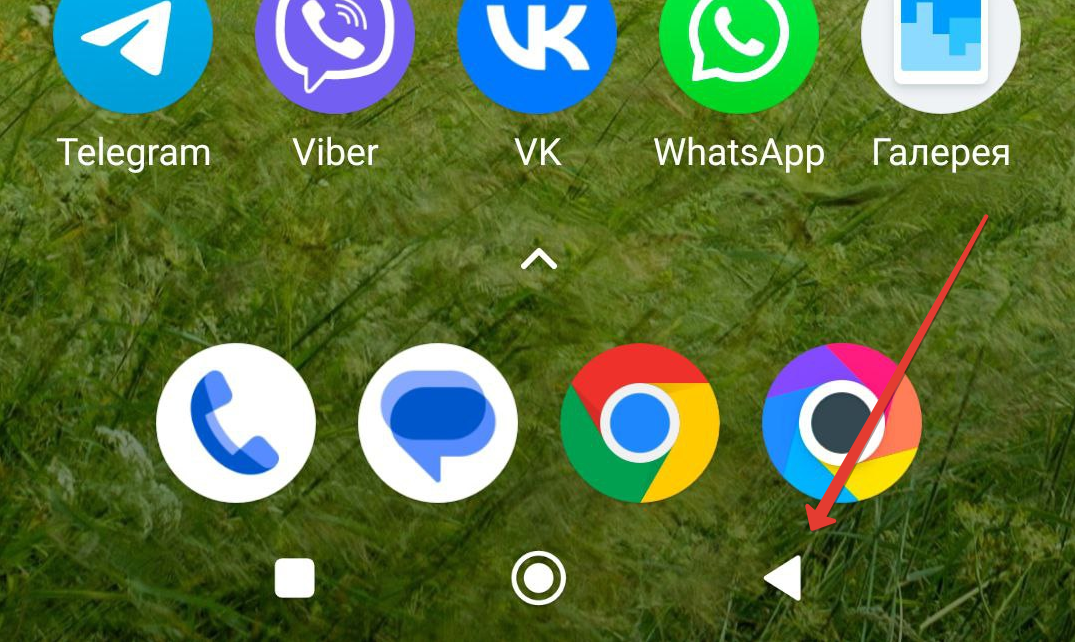Open the VK app

tap(537, 45)
